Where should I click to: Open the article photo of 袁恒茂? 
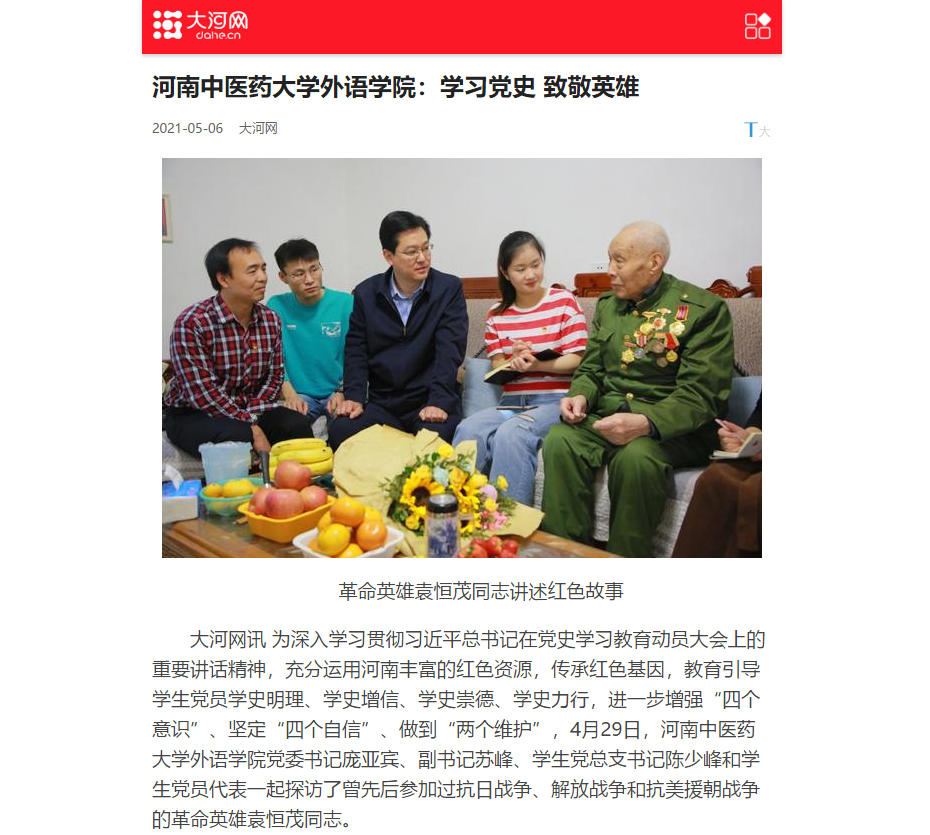coord(461,357)
